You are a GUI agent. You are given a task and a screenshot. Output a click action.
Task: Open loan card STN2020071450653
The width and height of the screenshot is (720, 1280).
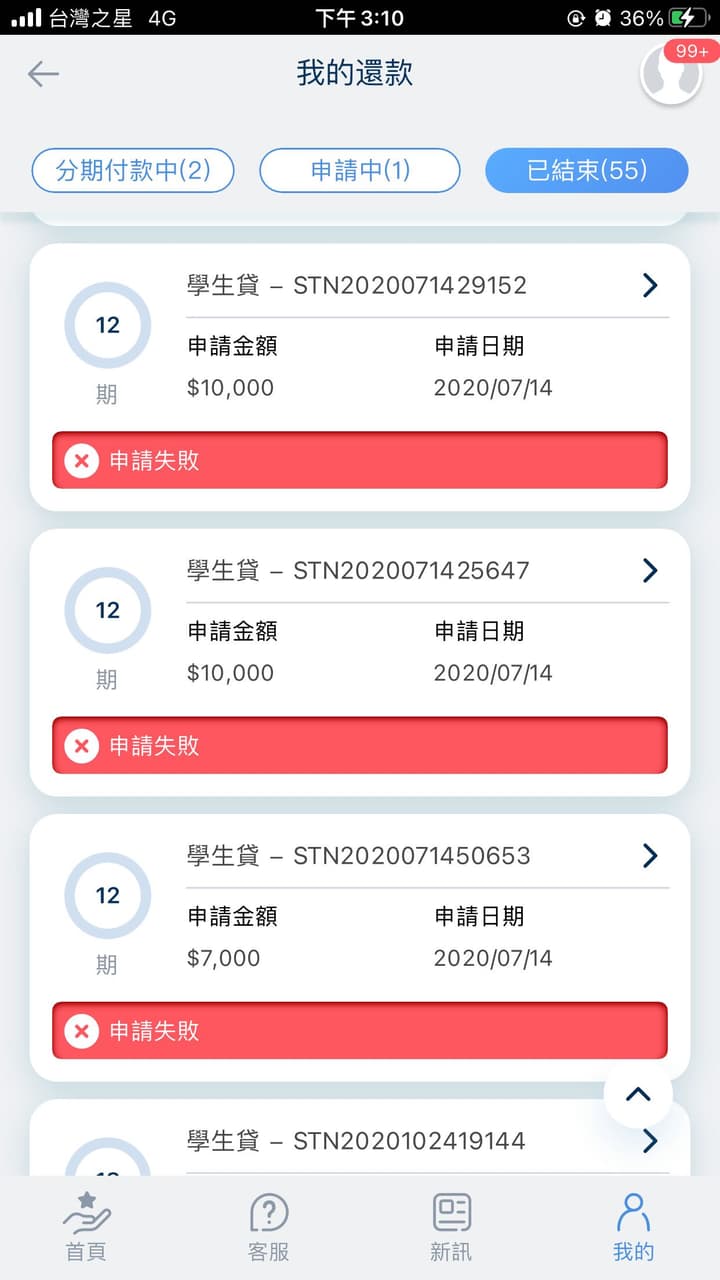point(360,947)
